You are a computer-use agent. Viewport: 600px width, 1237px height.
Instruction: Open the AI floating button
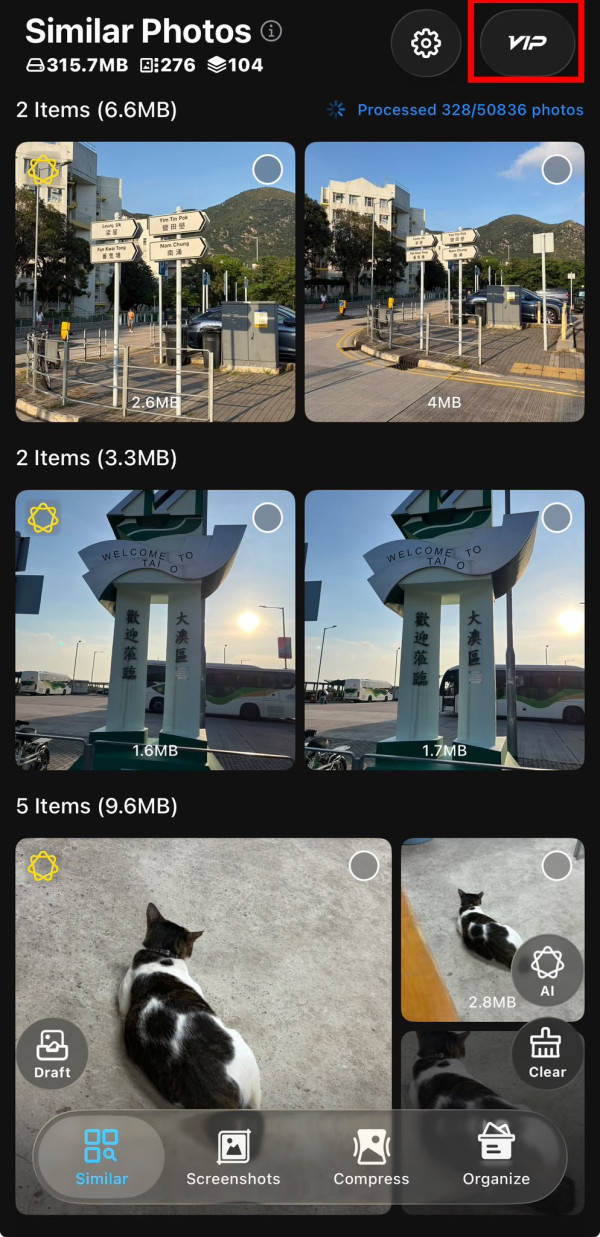[547, 971]
